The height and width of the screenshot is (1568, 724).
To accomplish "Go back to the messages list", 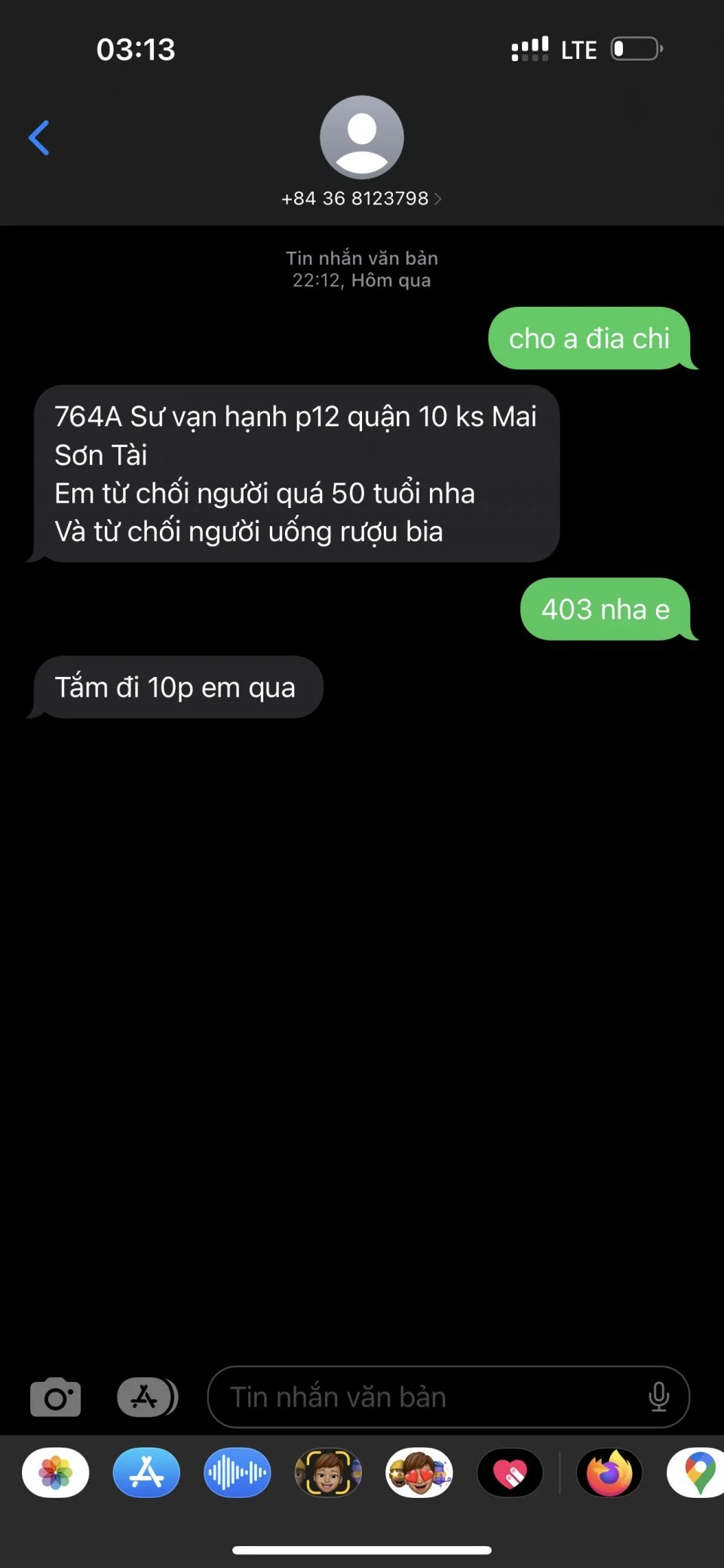I will (39, 138).
